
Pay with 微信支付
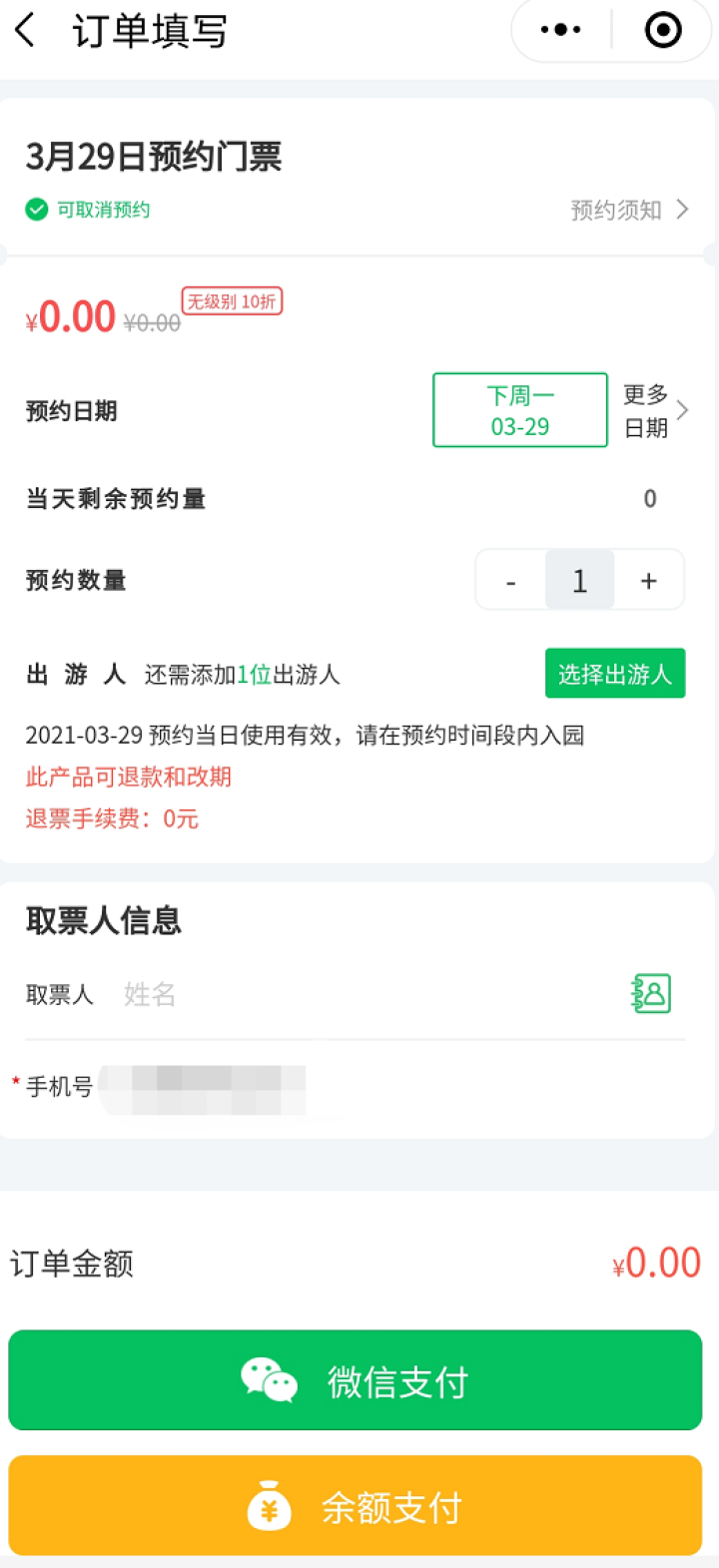[356, 1380]
